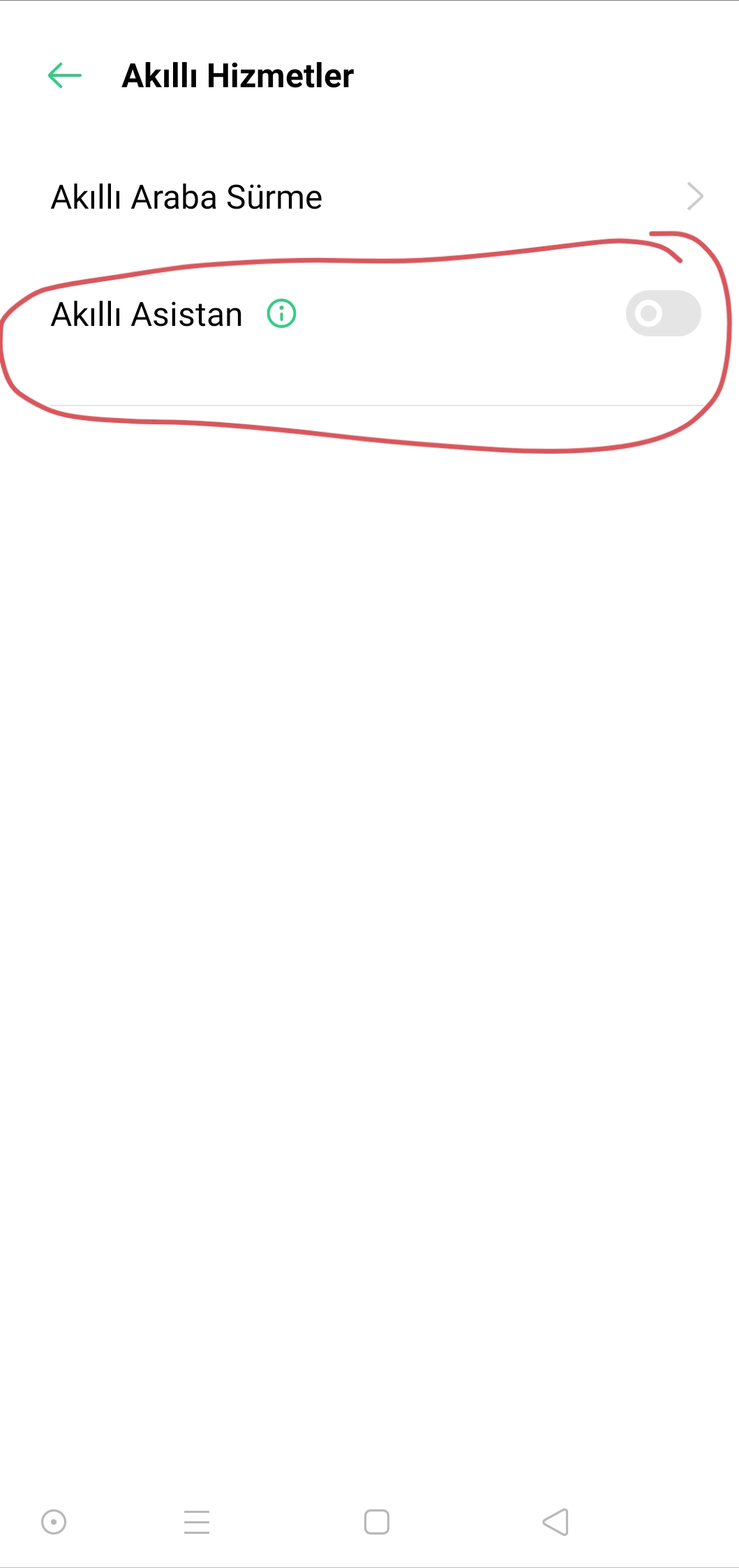Viewport: 739px width, 1568px height.
Task: Tap the circle-dot navigation bar button
Action: (x=54, y=1522)
